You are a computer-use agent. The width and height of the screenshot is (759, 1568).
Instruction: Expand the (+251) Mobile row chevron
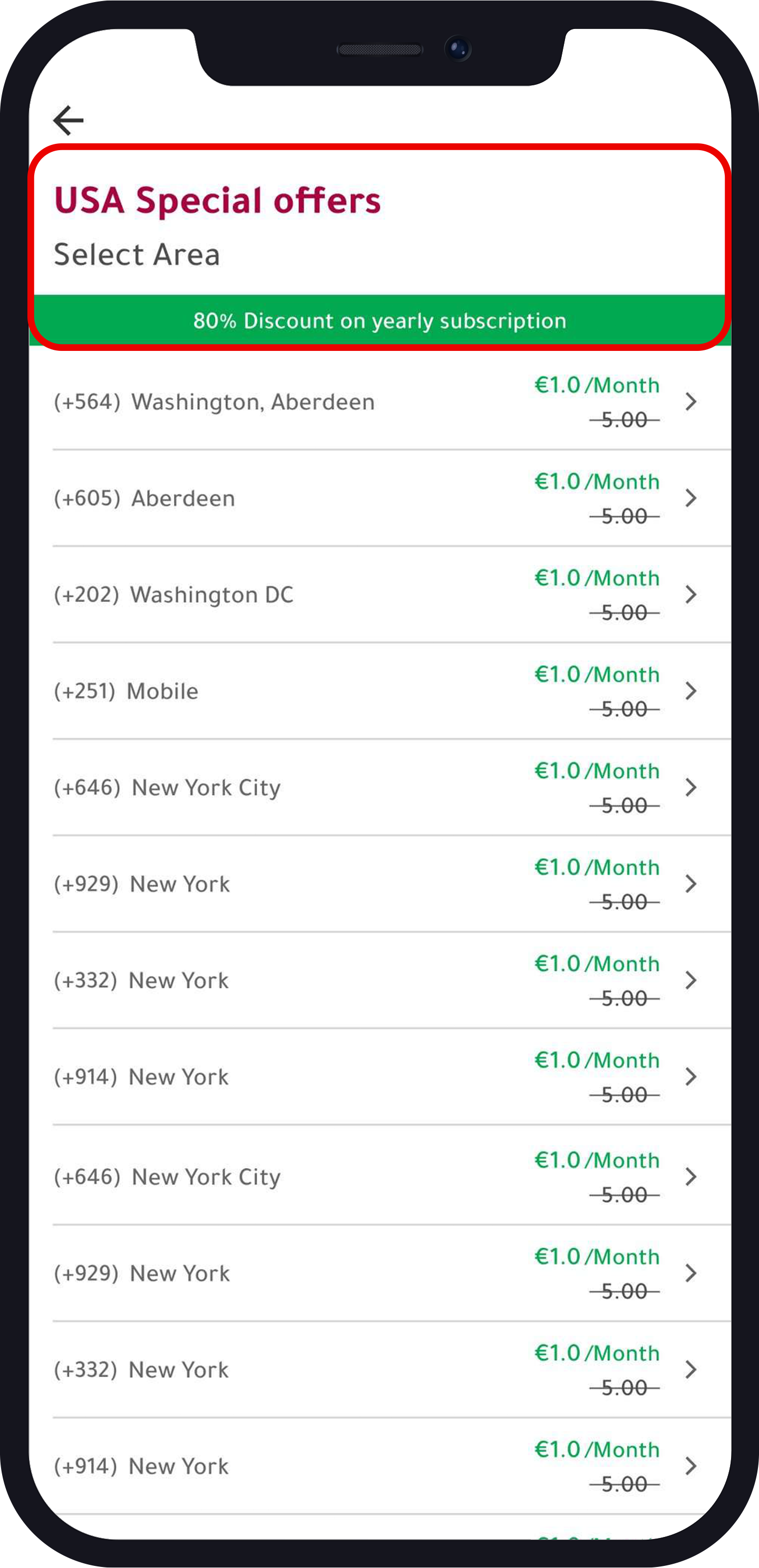pos(692,691)
